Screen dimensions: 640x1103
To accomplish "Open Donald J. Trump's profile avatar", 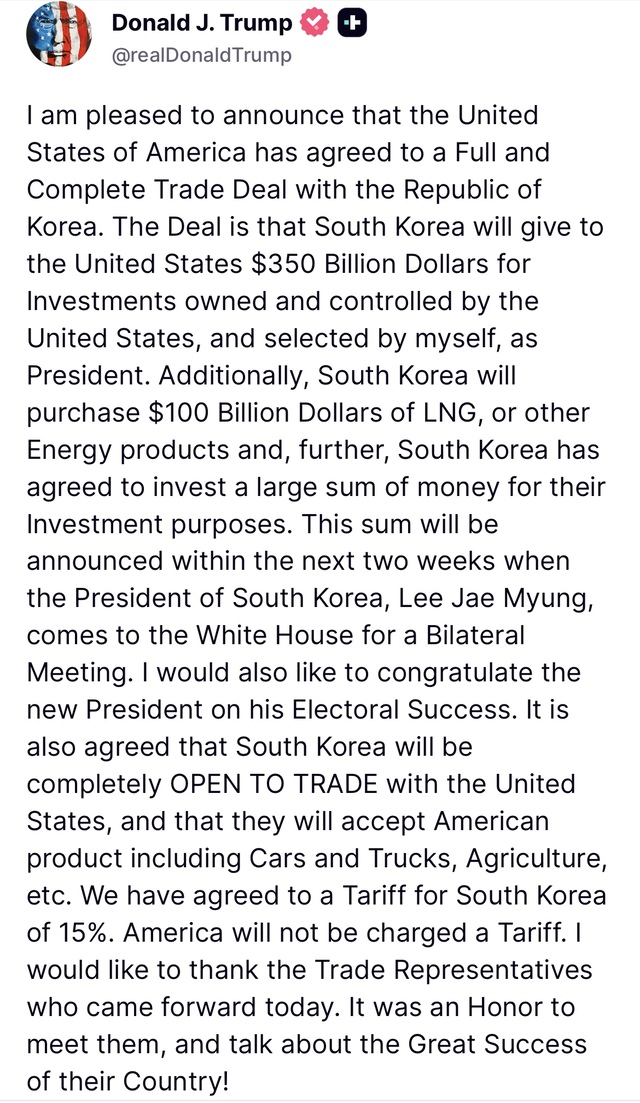I will coord(59,34).
